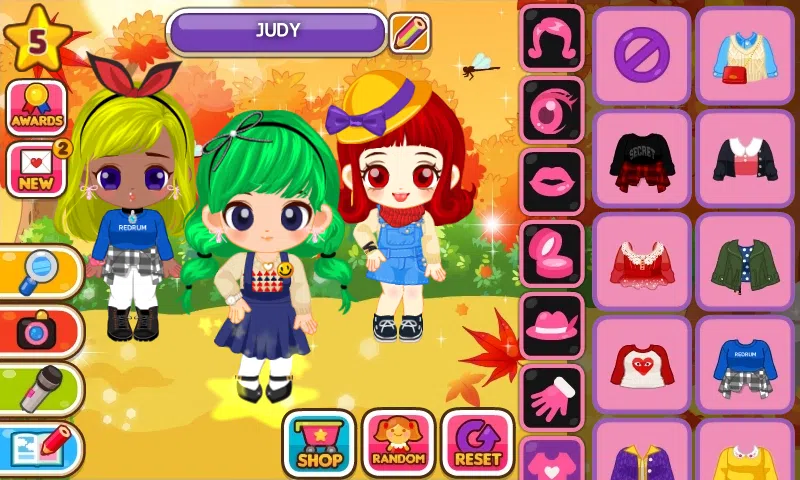Switch to the hat category
The image size is (800, 480).
tap(551, 326)
